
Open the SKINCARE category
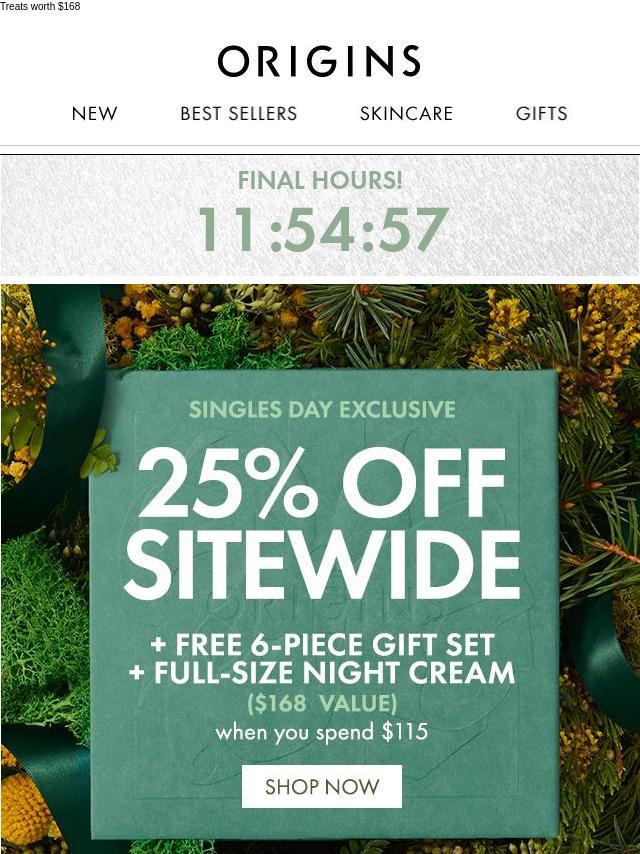(x=406, y=114)
